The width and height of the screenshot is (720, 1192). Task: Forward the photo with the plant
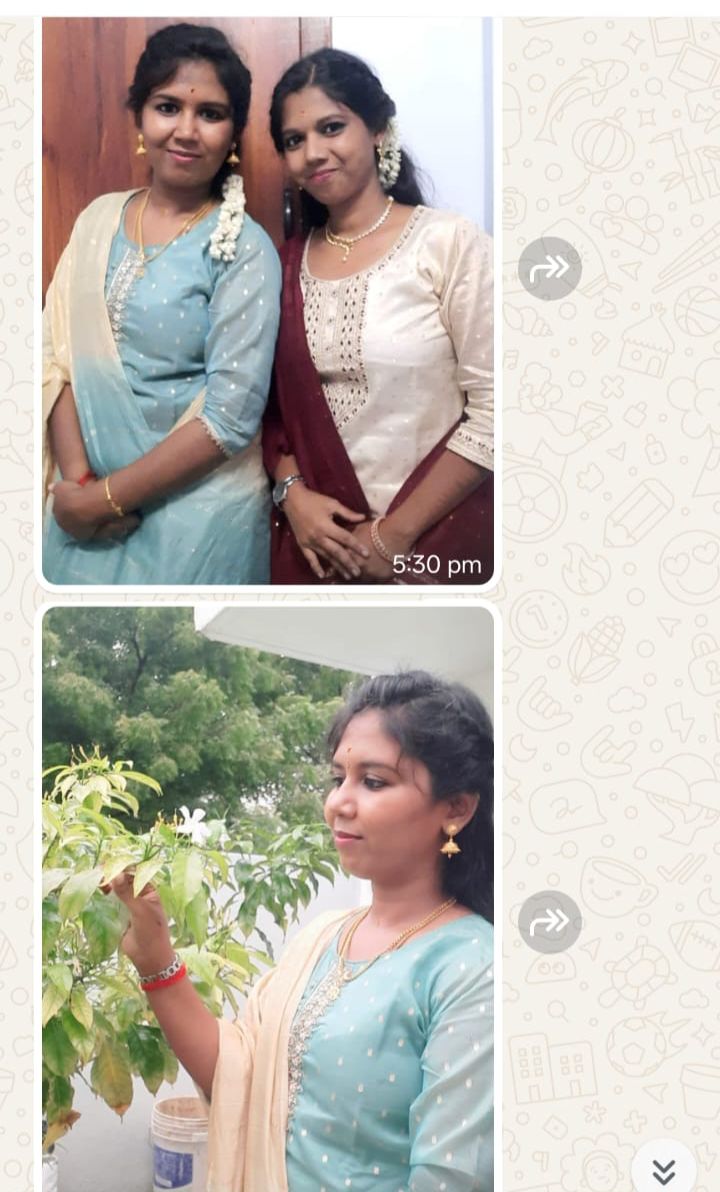point(549,921)
